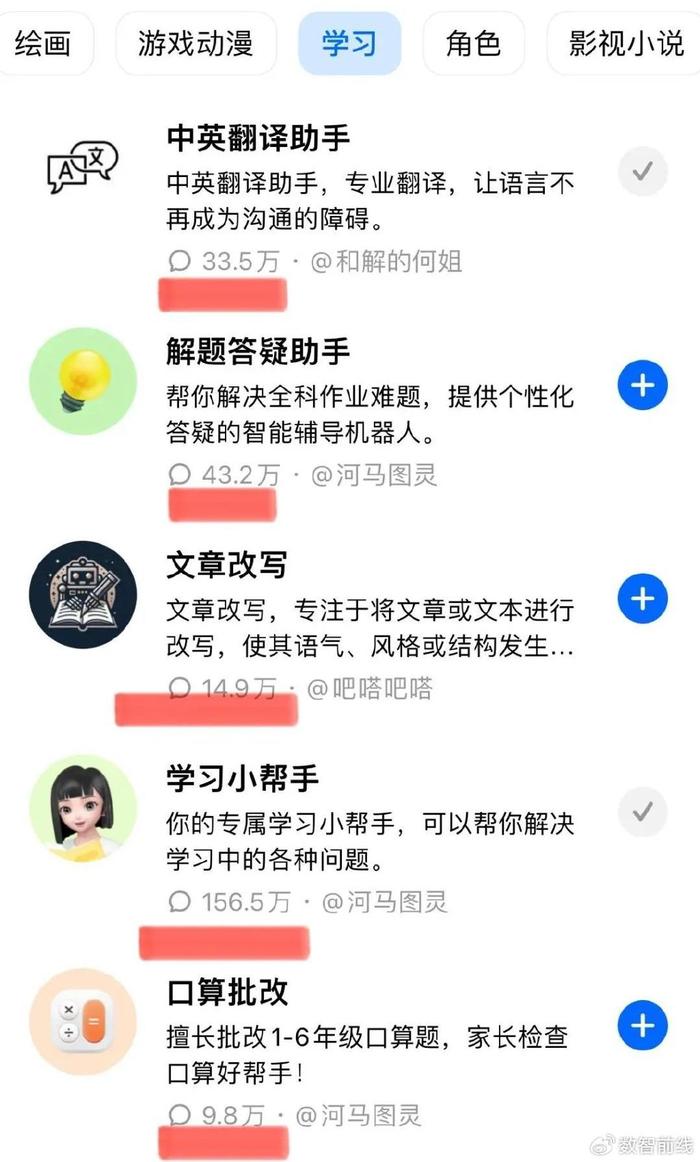The height and width of the screenshot is (1162, 700).
Task: Select the 学习 tab
Action: point(349,43)
